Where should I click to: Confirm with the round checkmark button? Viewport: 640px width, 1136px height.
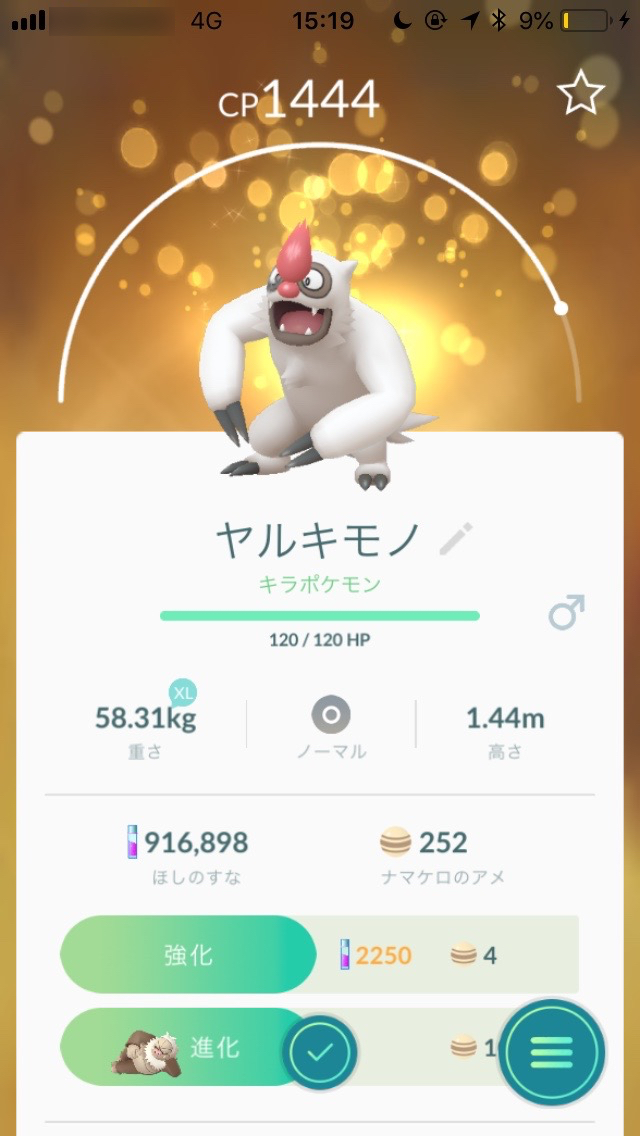point(320,1051)
